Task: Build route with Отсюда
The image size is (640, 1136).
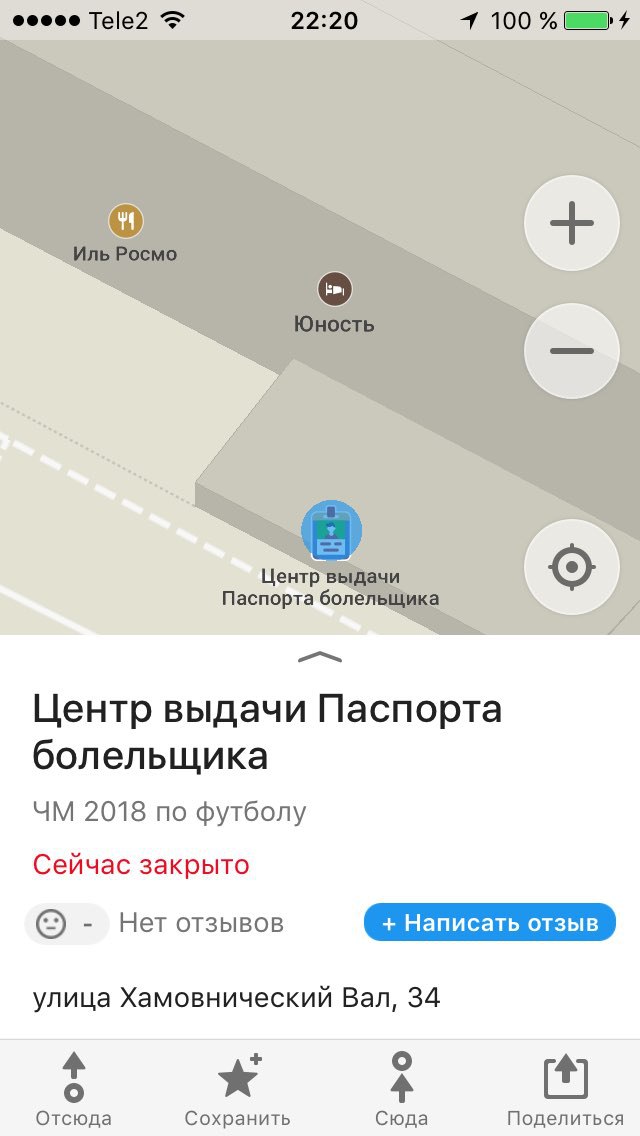Action: coord(73,1089)
